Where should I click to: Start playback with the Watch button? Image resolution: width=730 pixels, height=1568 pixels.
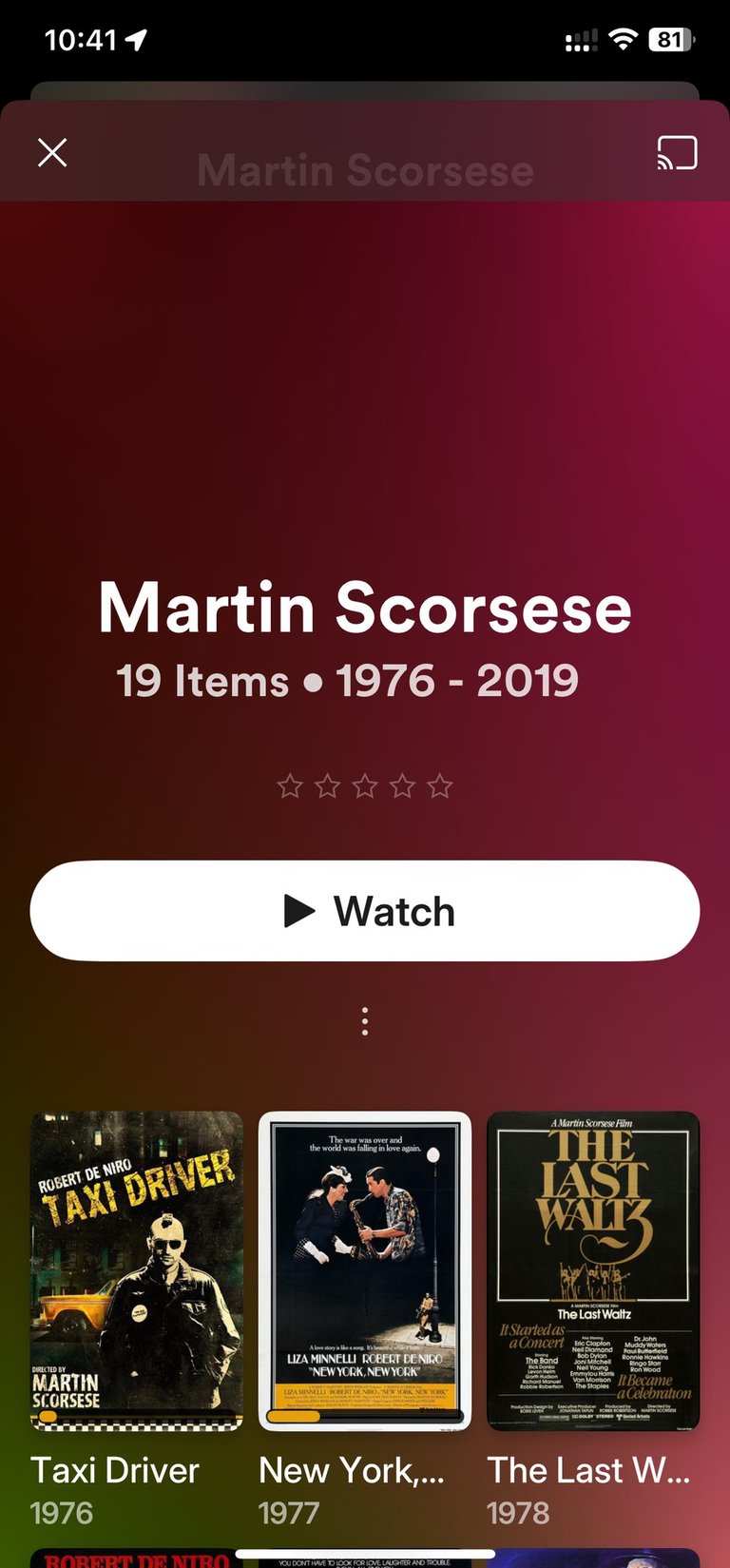click(x=365, y=911)
